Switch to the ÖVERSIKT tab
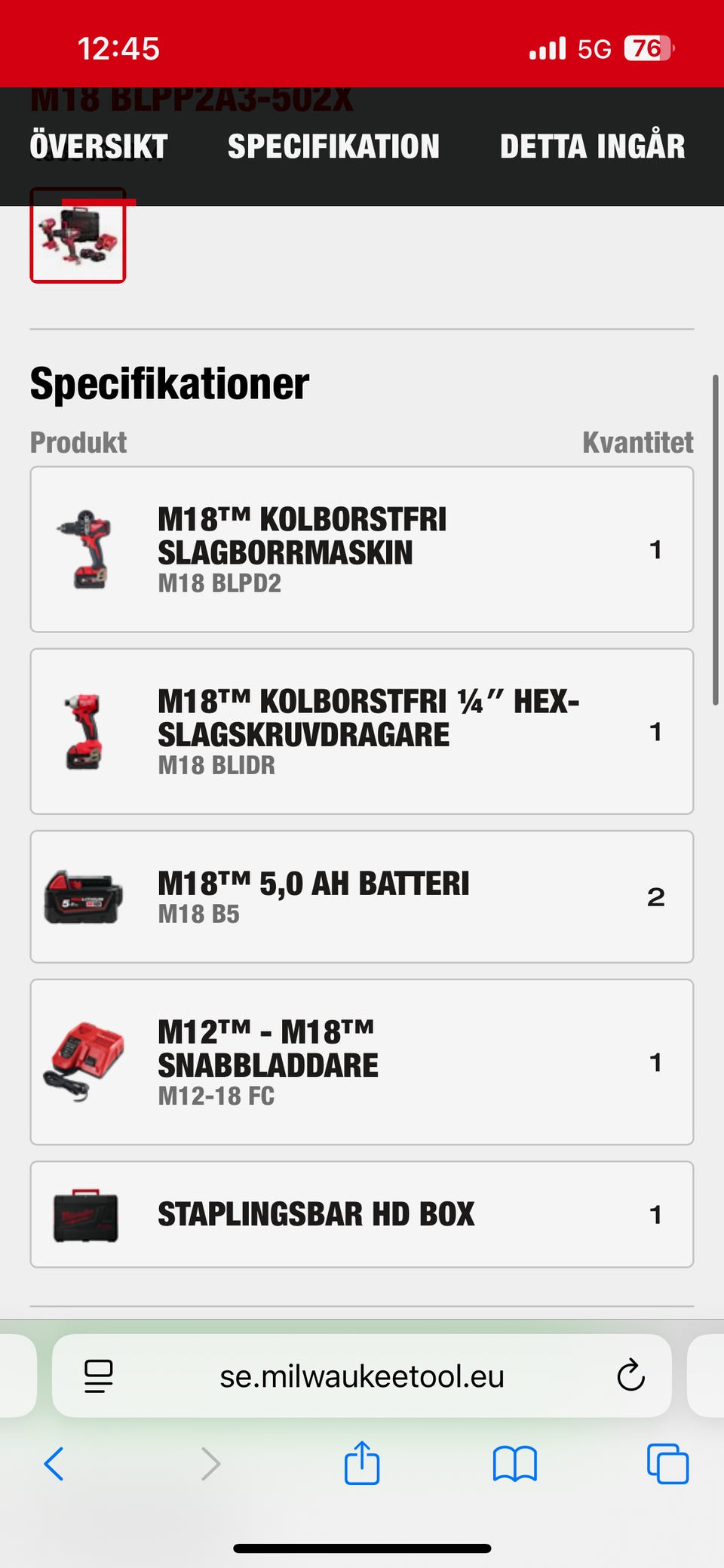 click(99, 146)
